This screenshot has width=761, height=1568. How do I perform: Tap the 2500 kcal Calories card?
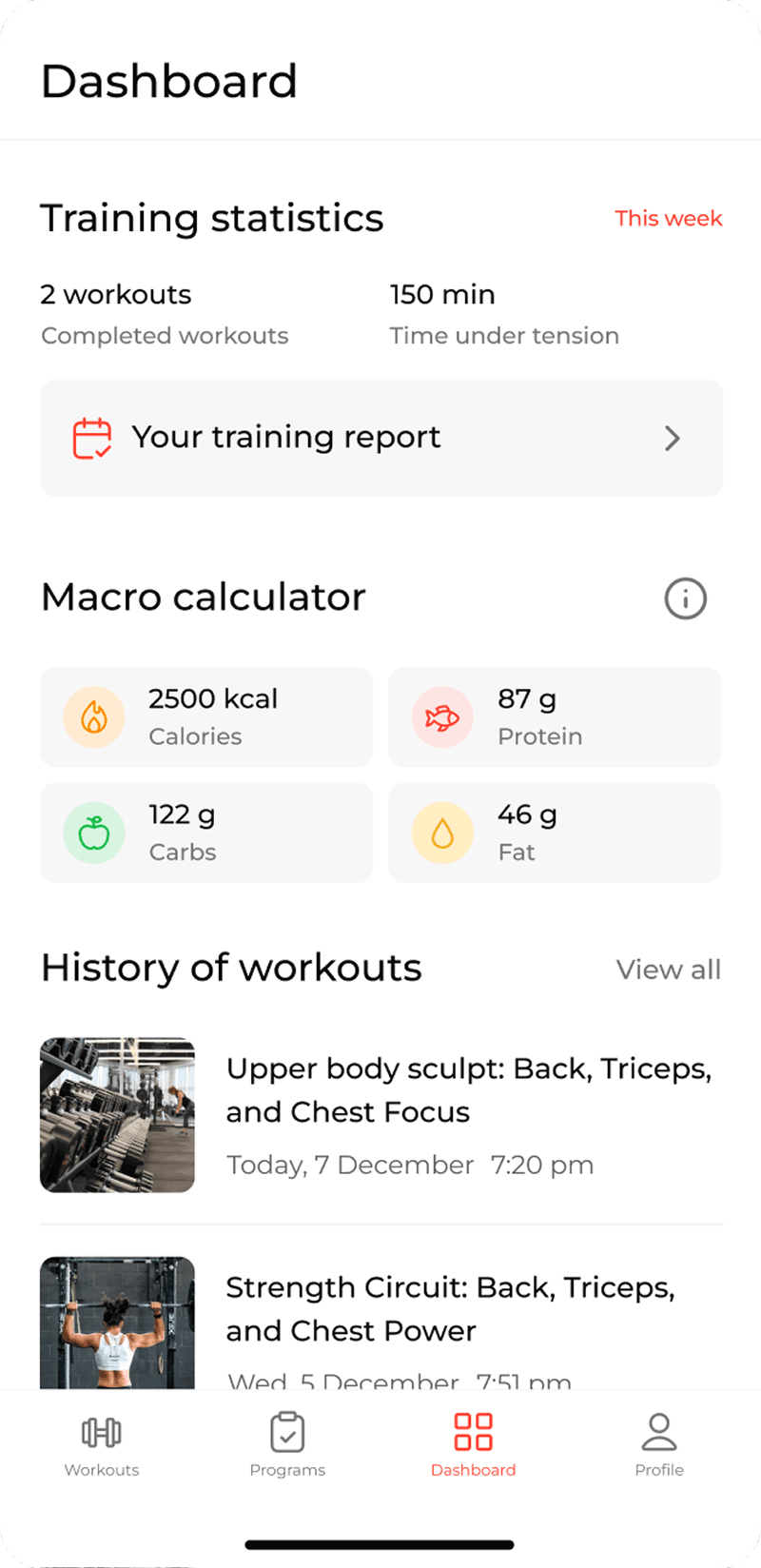point(206,716)
